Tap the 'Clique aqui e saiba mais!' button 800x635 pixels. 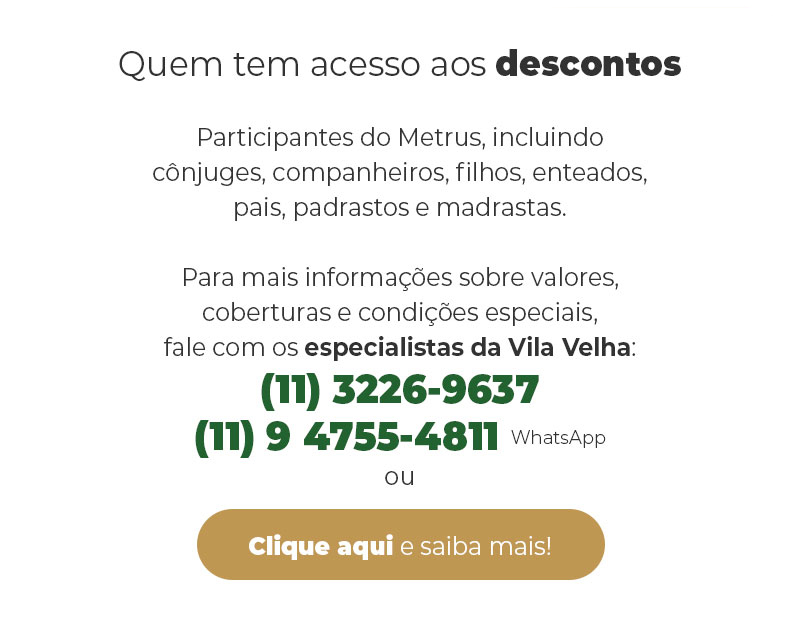(x=400, y=545)
